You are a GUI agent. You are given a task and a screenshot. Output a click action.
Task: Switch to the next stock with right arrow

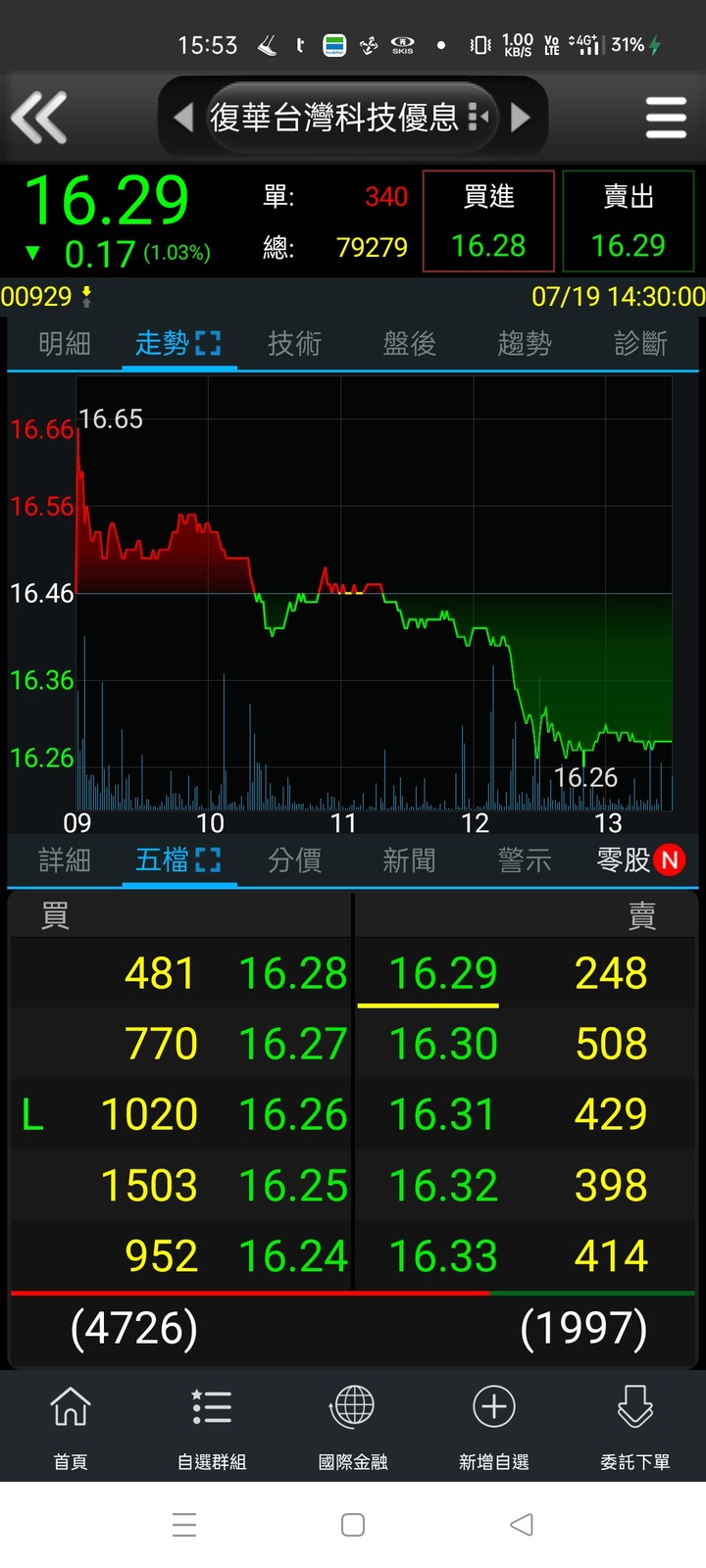pyautogui.click(x=521, y=118)
